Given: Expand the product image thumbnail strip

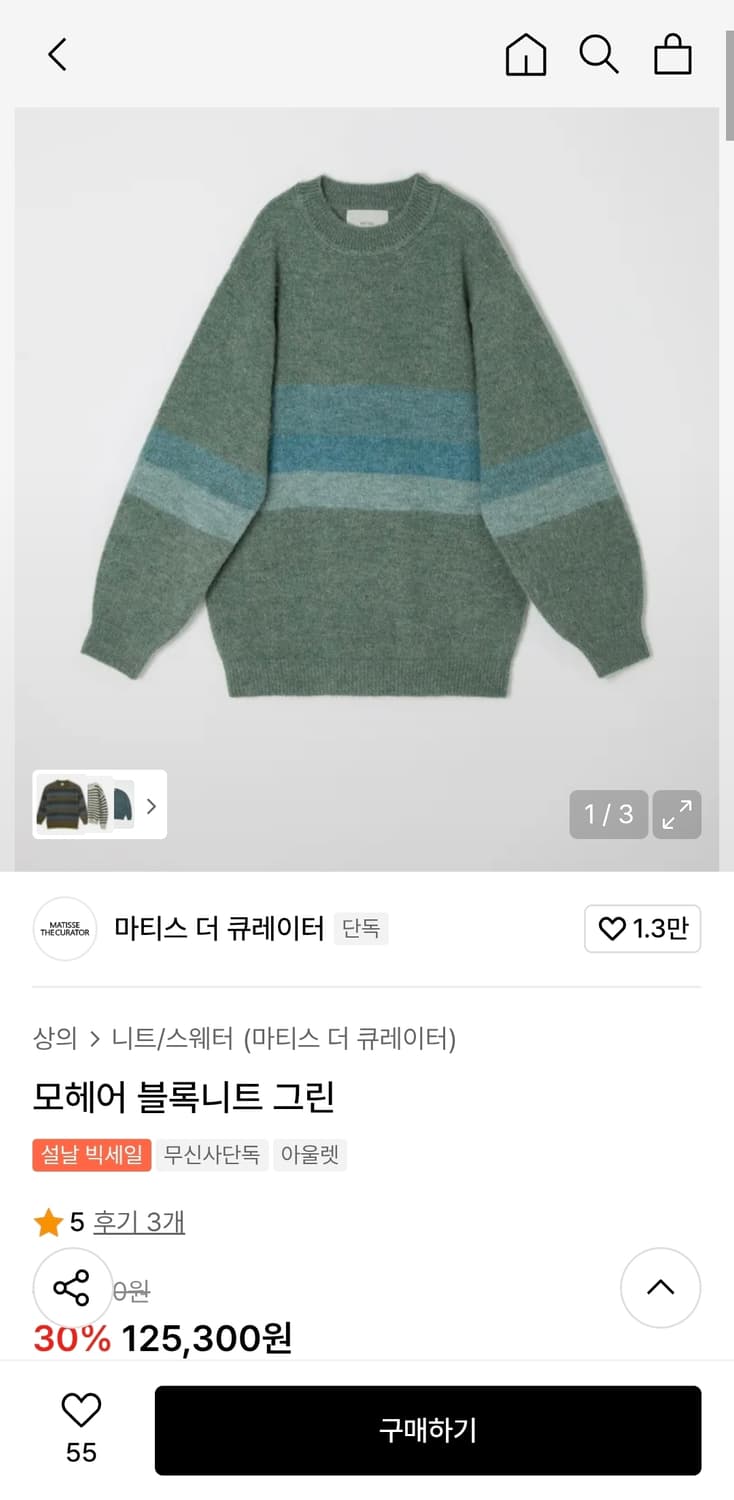Looking at the screenshot, I should click(151, 805).
